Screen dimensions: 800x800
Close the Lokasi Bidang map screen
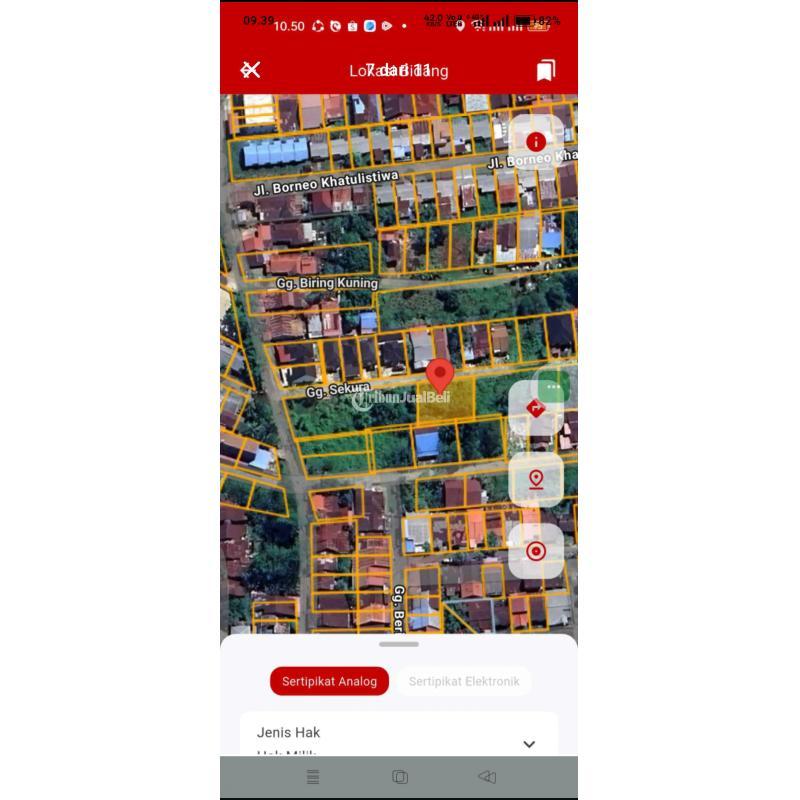tap(250, 69)
